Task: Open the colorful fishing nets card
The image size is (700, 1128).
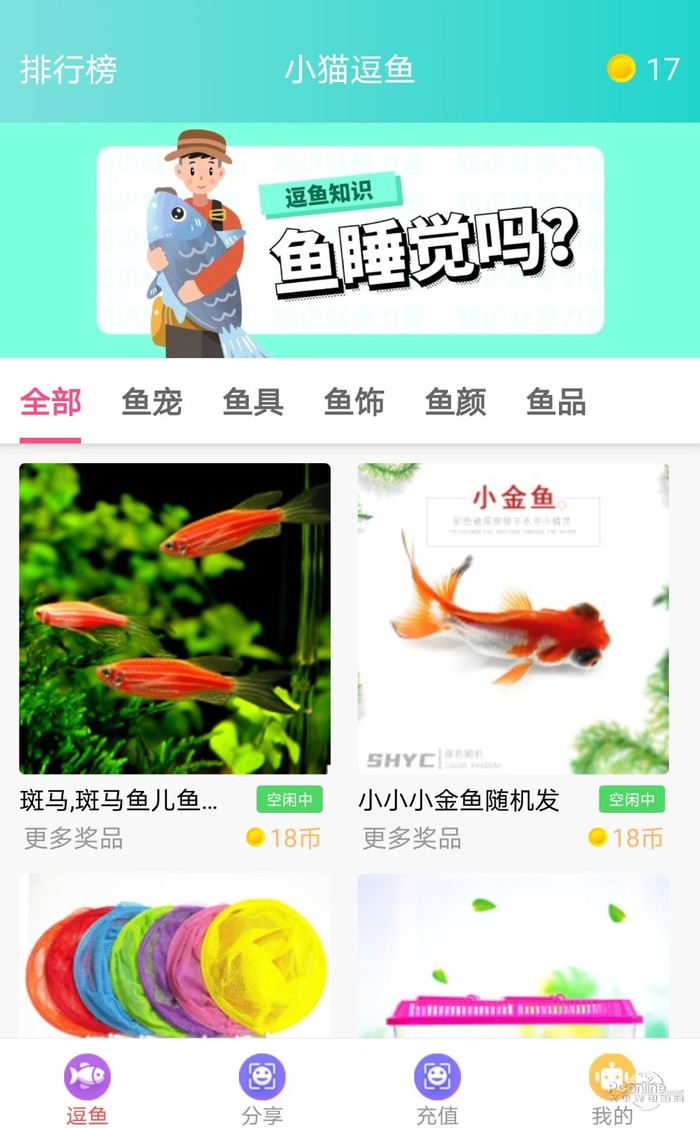Action: point(175,955)
